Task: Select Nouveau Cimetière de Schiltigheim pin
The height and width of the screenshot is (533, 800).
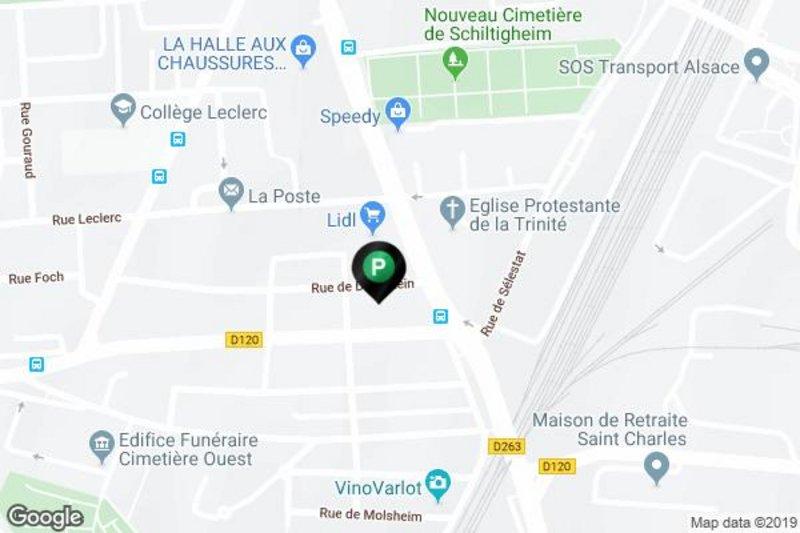Action: (456, 62)
